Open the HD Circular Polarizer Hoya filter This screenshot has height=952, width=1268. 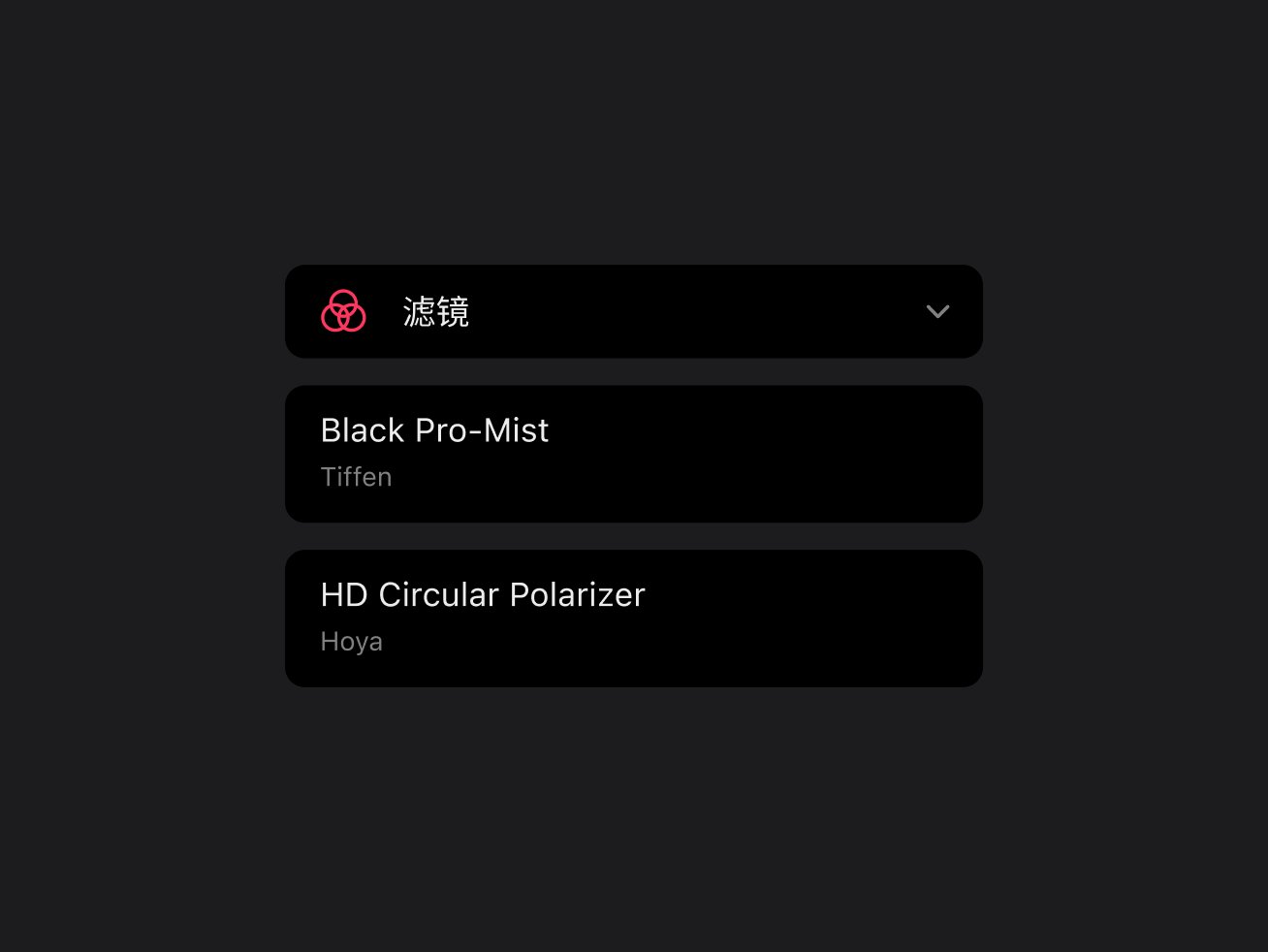pyautogui.click(x=633, y=619)
